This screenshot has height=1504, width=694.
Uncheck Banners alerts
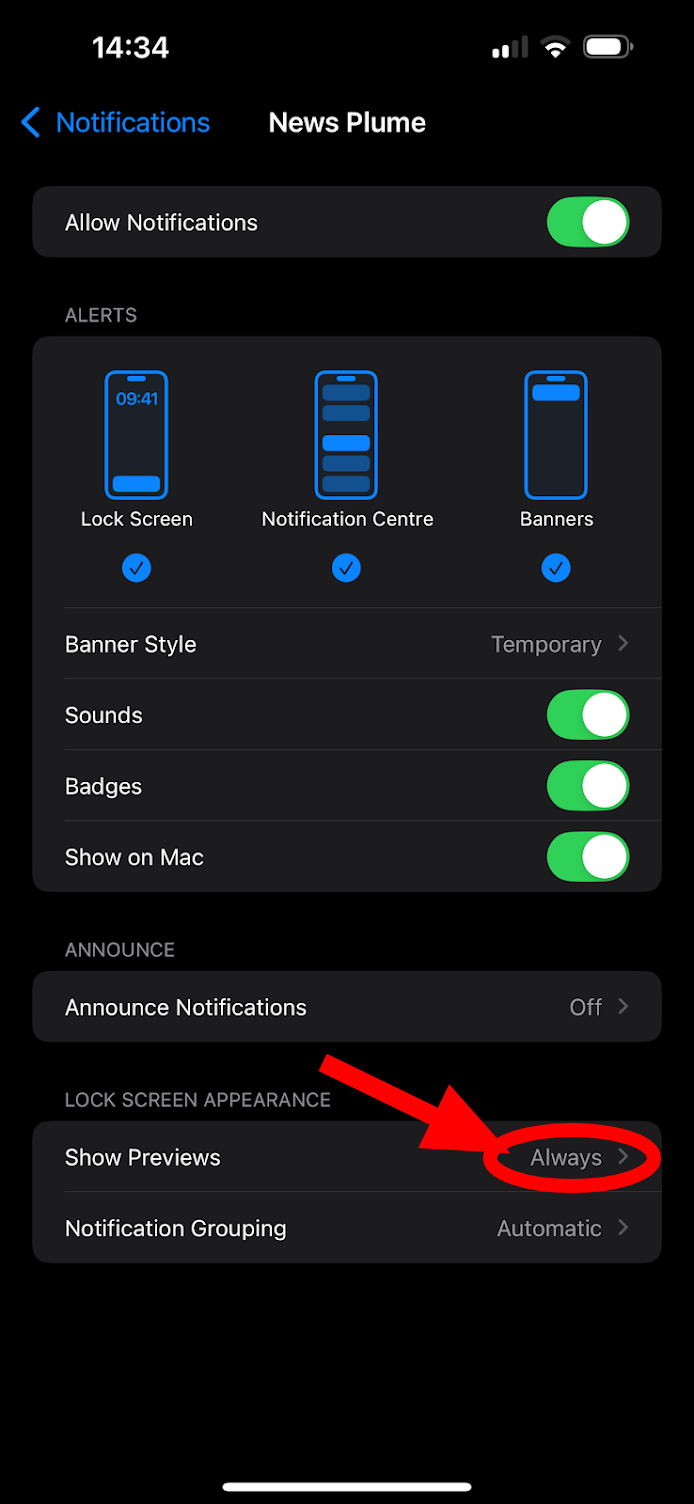[556, 568]
